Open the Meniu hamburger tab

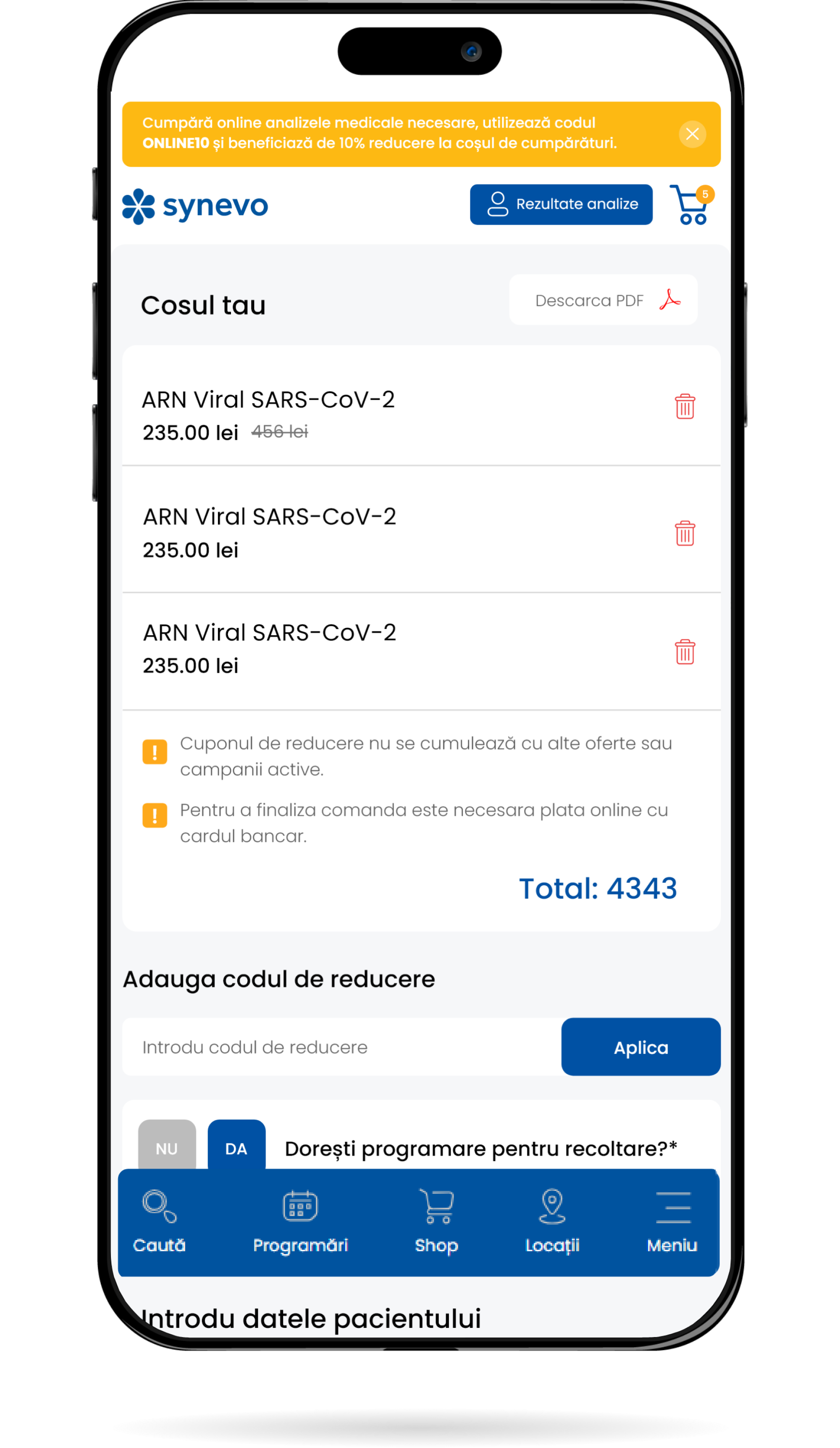672,1221
